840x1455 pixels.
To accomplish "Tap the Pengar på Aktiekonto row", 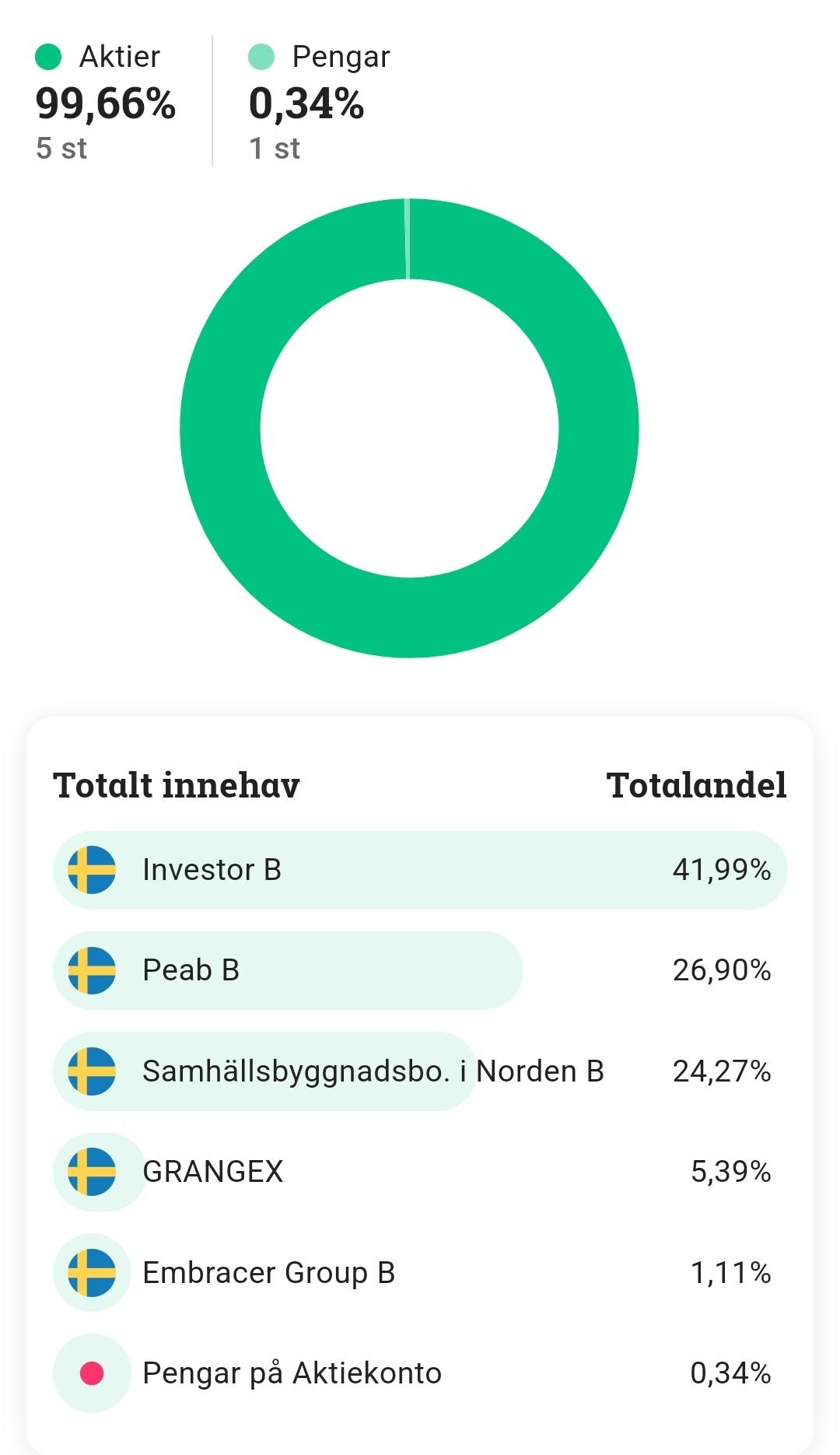I will point(420,1373).
